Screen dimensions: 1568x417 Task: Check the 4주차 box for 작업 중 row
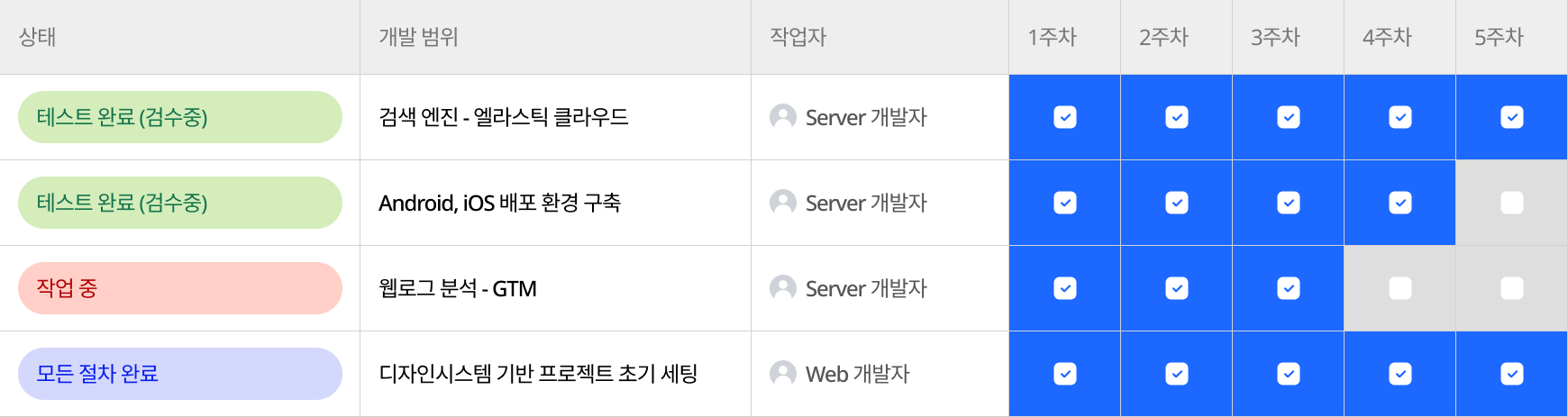point(1399,288)
